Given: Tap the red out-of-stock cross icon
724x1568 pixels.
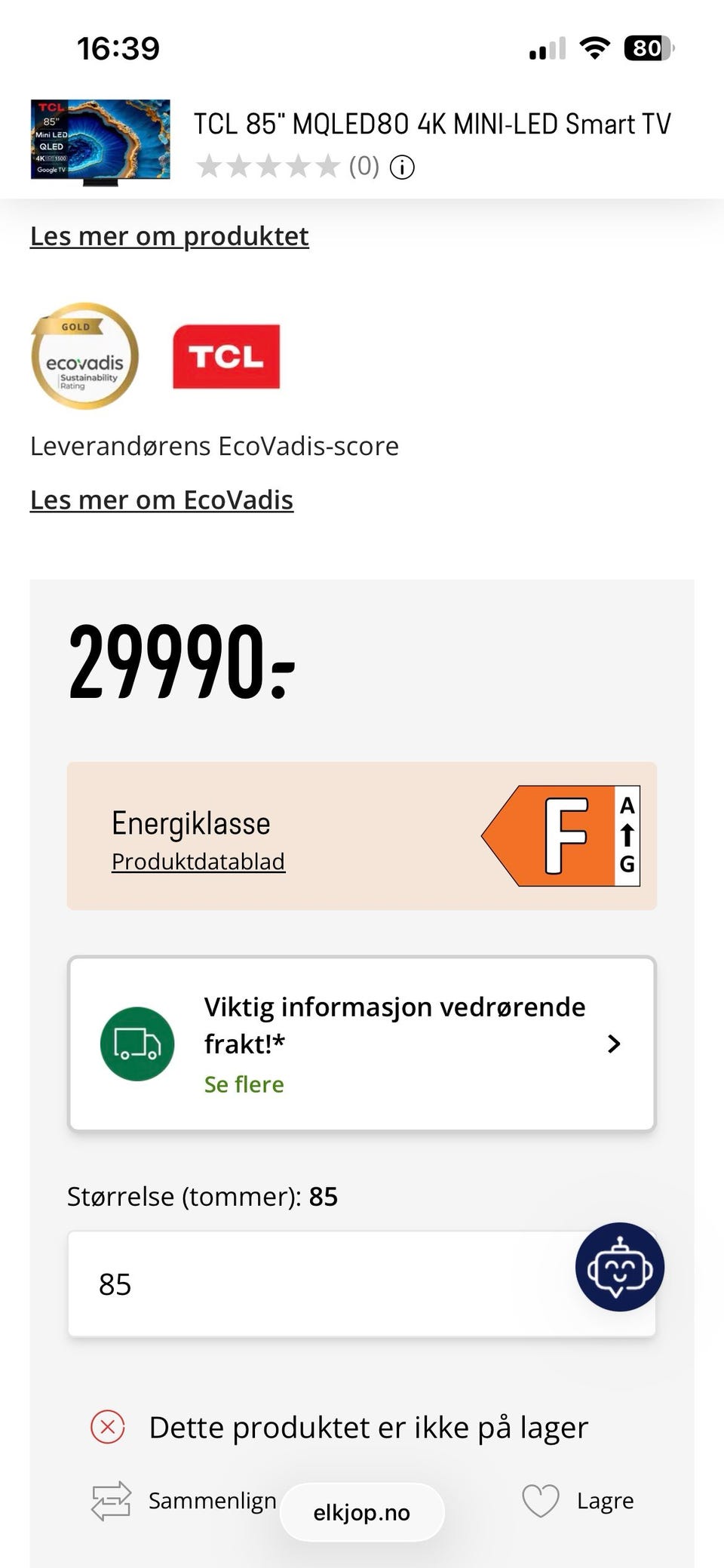Looking at the screenshot, I should [109, 1425].
